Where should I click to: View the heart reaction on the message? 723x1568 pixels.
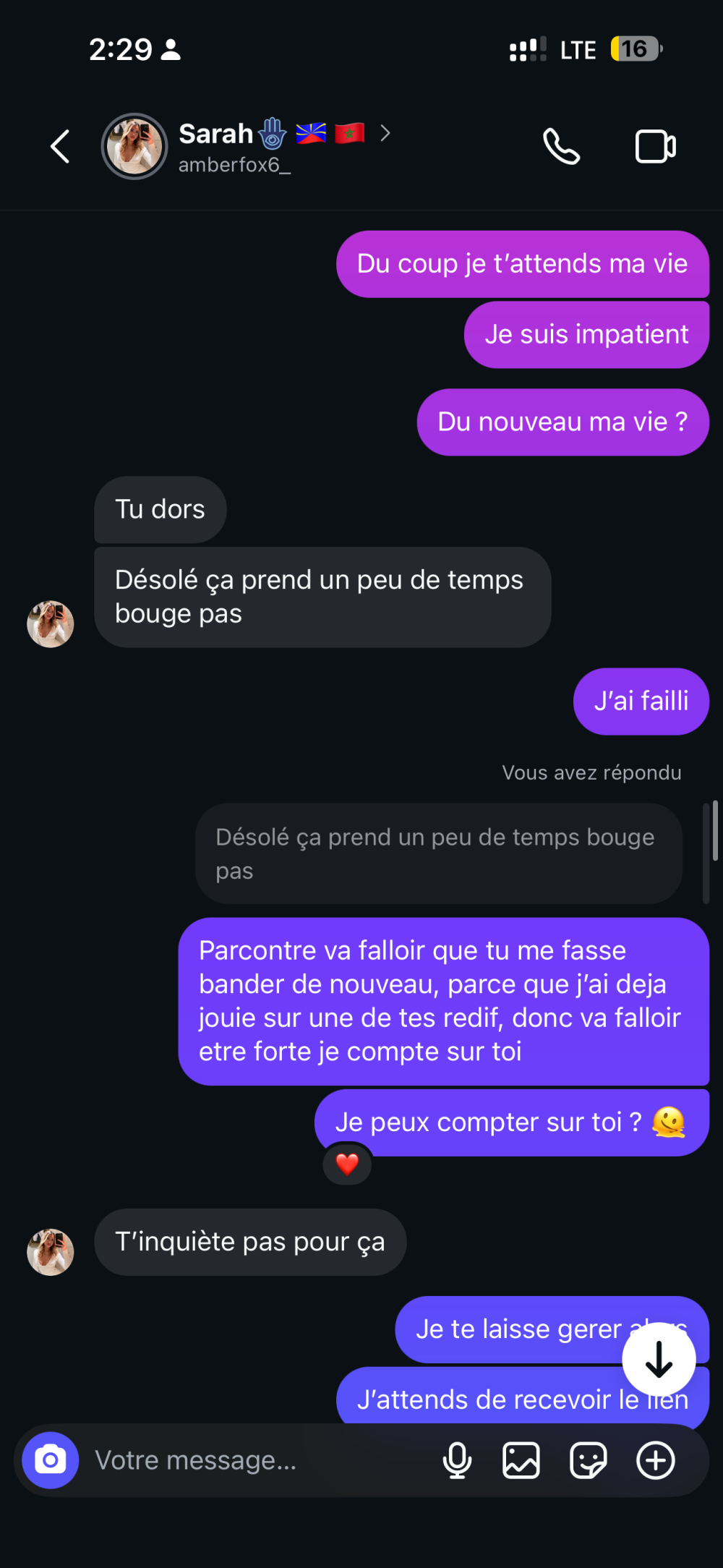[x=347, y=1164]
